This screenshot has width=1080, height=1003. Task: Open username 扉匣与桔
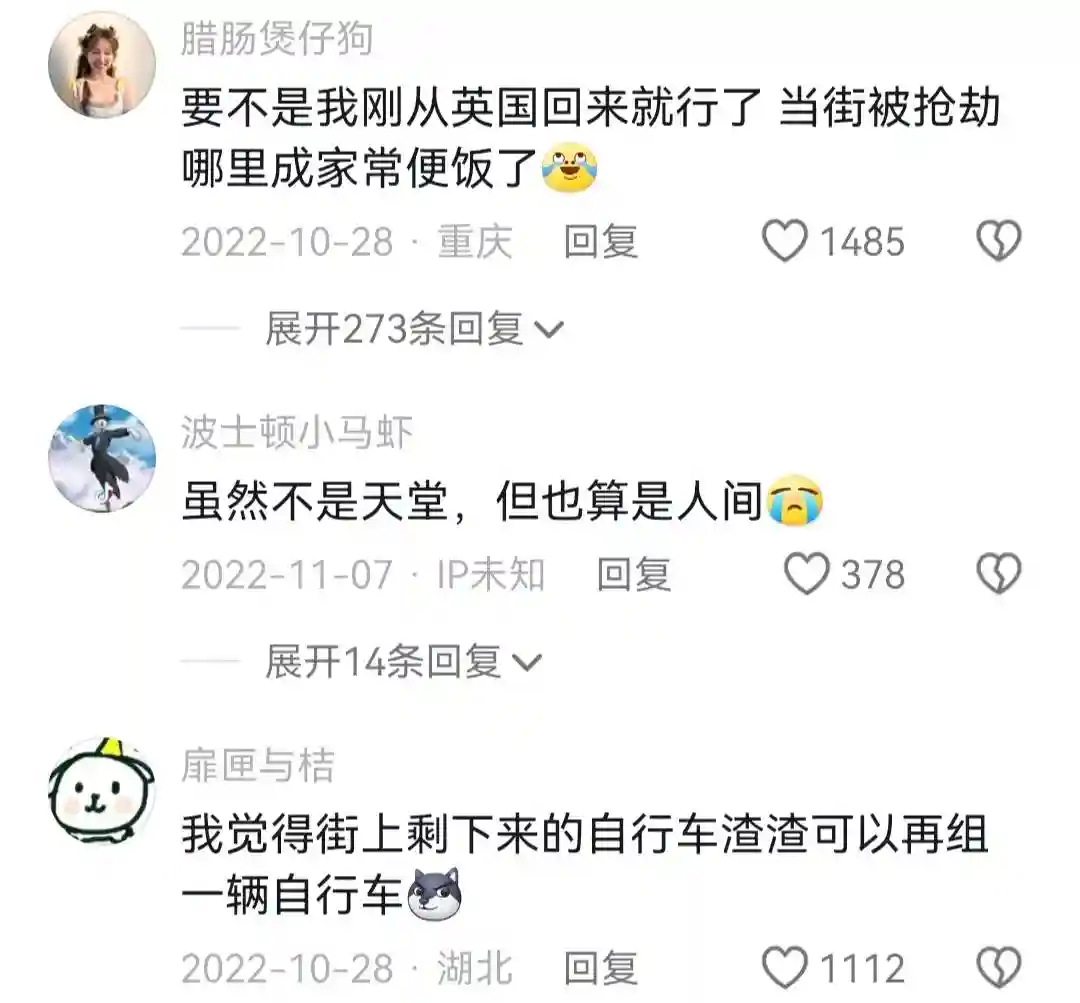[257, 767]
